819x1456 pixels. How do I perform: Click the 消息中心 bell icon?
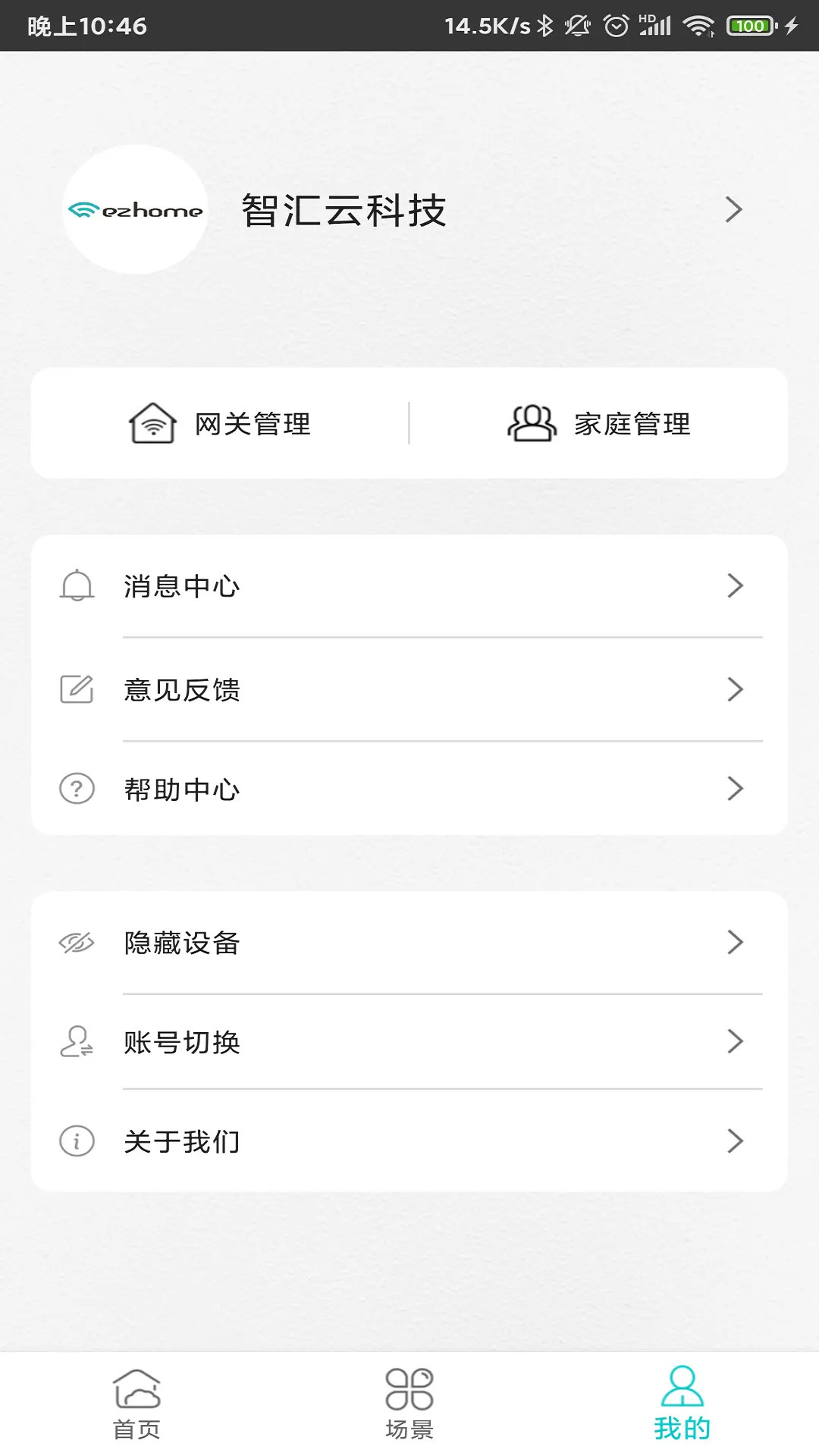coord(76,585)
